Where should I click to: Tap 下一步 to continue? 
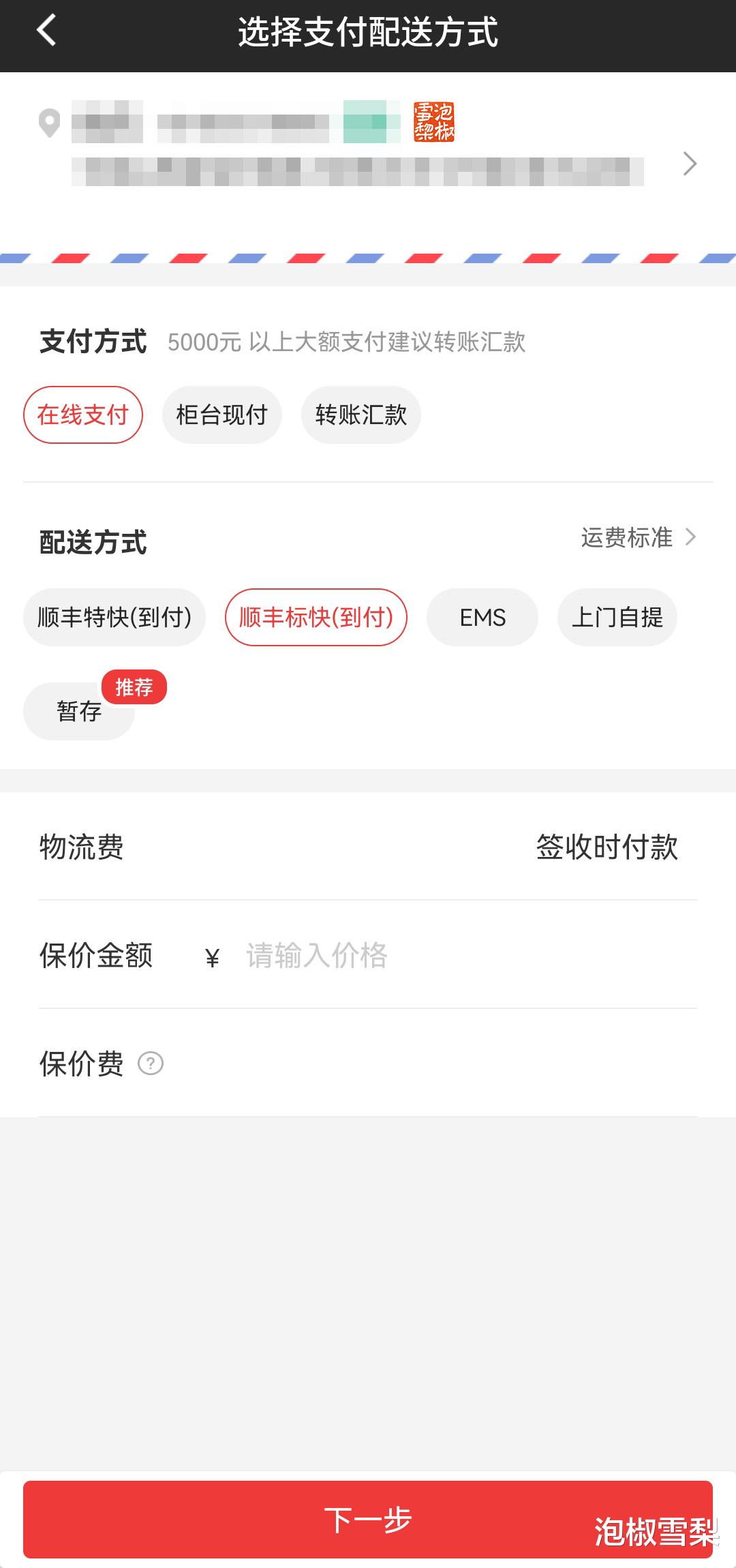(368, 1520)
